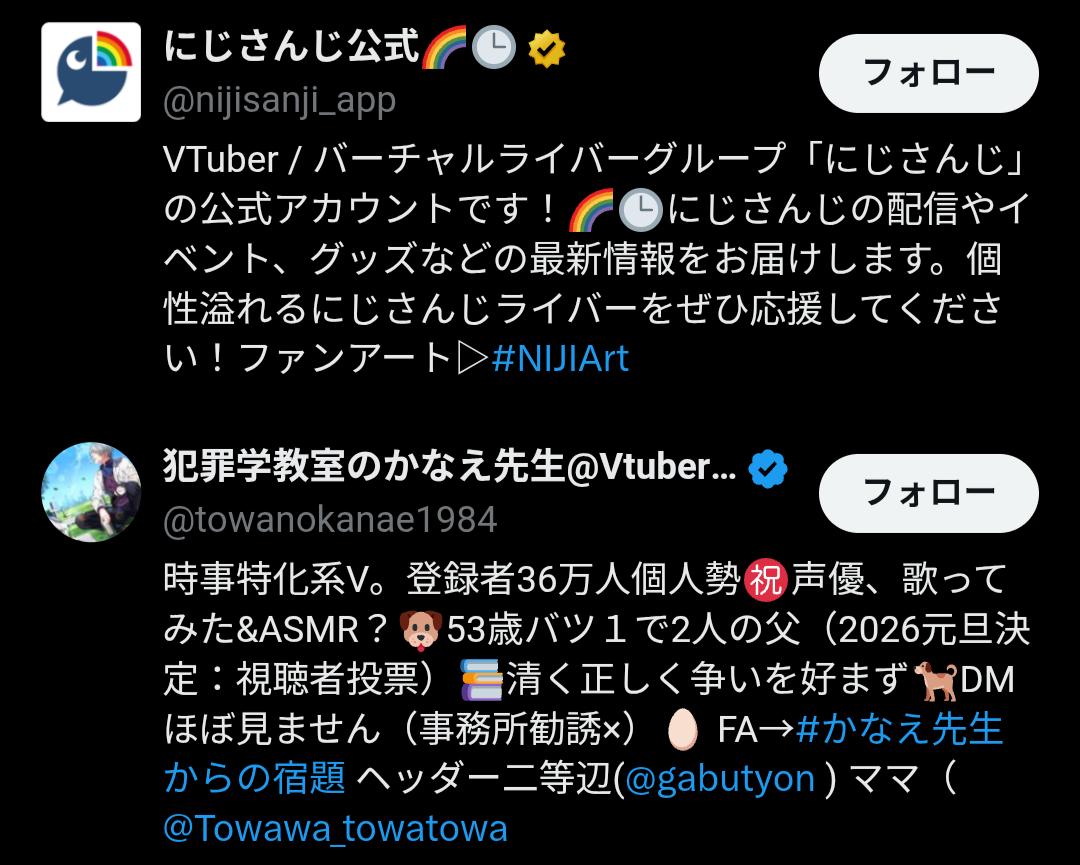
Task: Open the #NIJIArt hashtag
Action: 560,358
